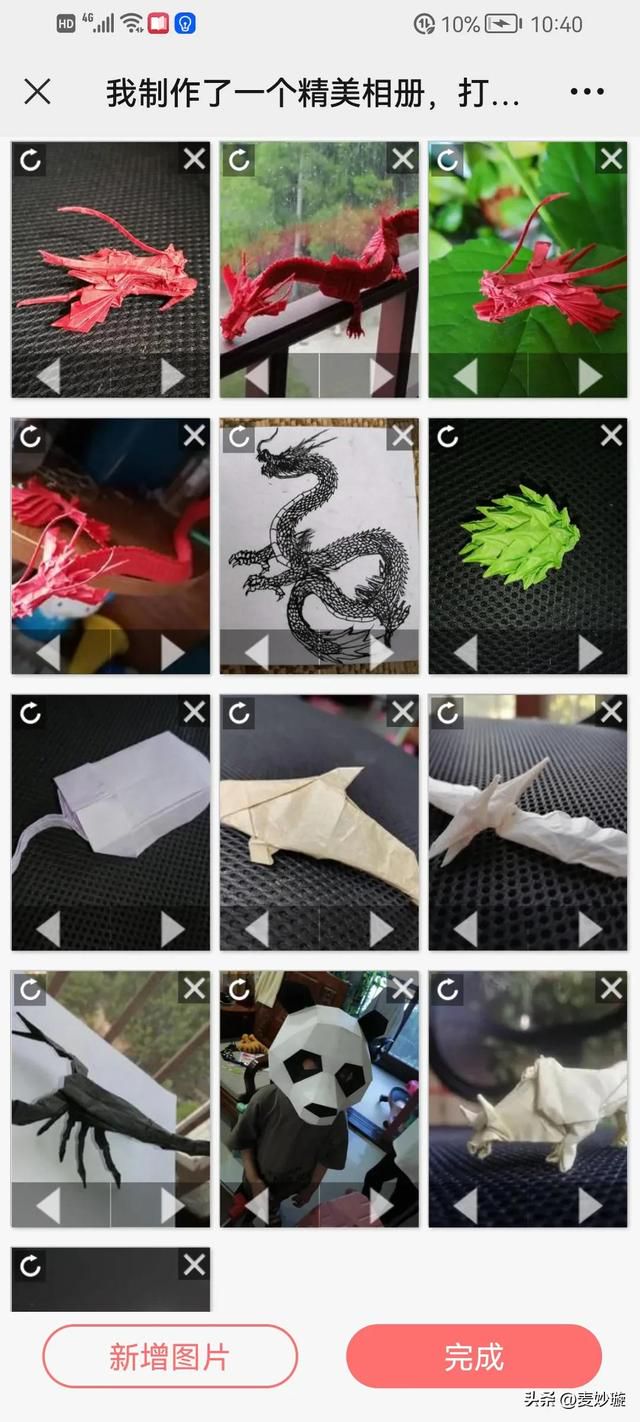The width and height of the screenshot is (640, 1422).
Task: Rotate the black scorpion origami photo
Action: (31, 989)
